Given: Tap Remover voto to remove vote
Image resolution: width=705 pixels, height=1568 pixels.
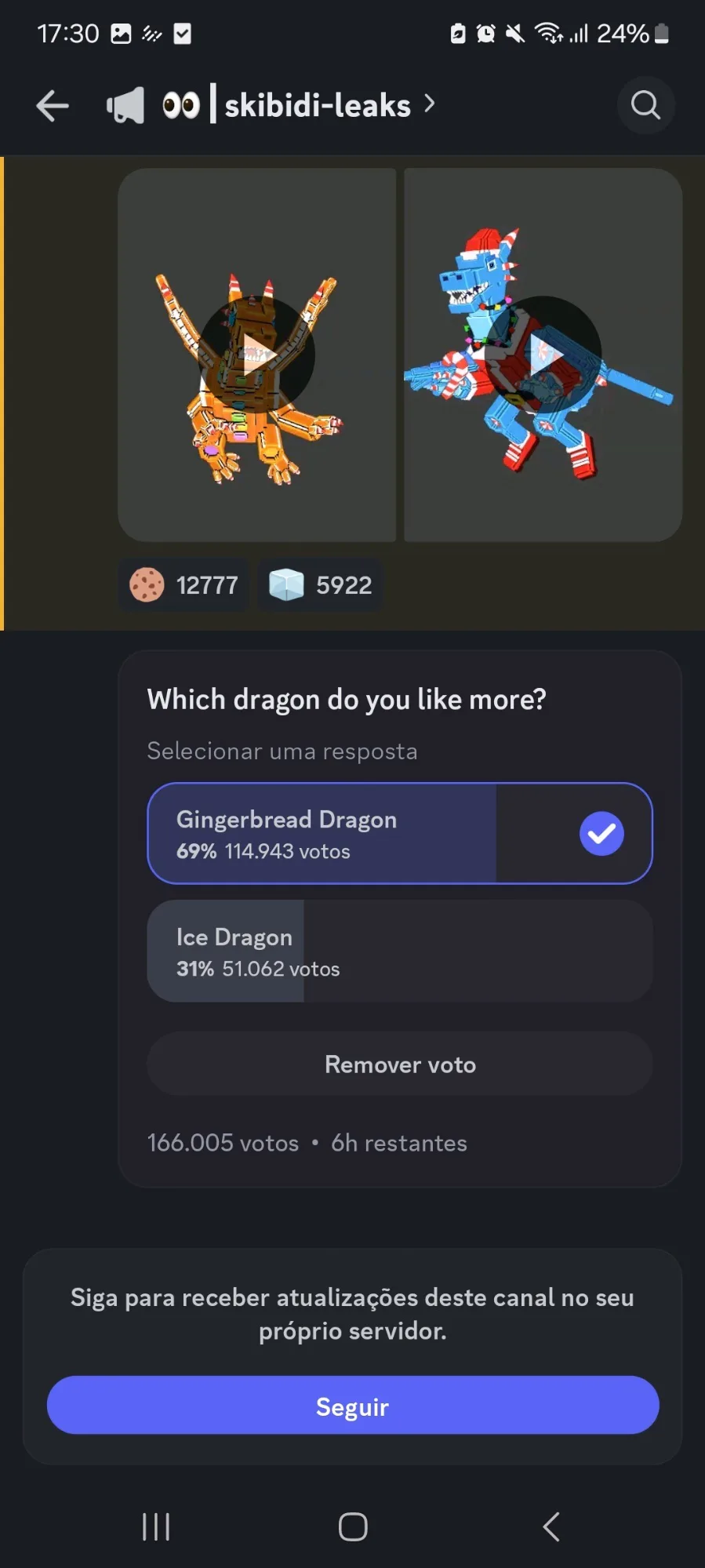Looking at the screenshot, I should [399, 1064].
